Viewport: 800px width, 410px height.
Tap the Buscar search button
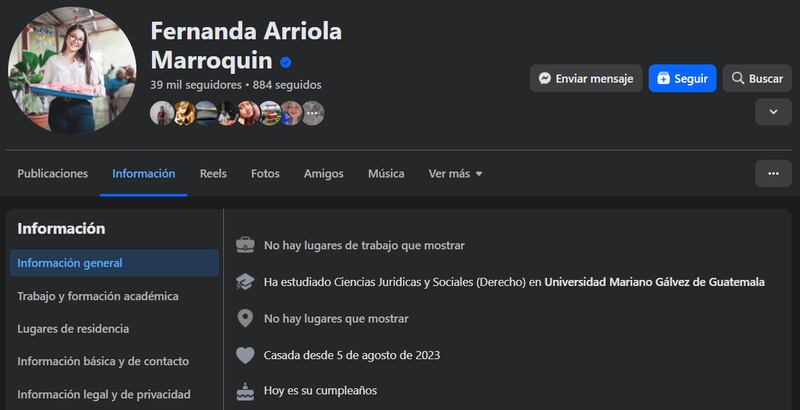click(757, 79)
